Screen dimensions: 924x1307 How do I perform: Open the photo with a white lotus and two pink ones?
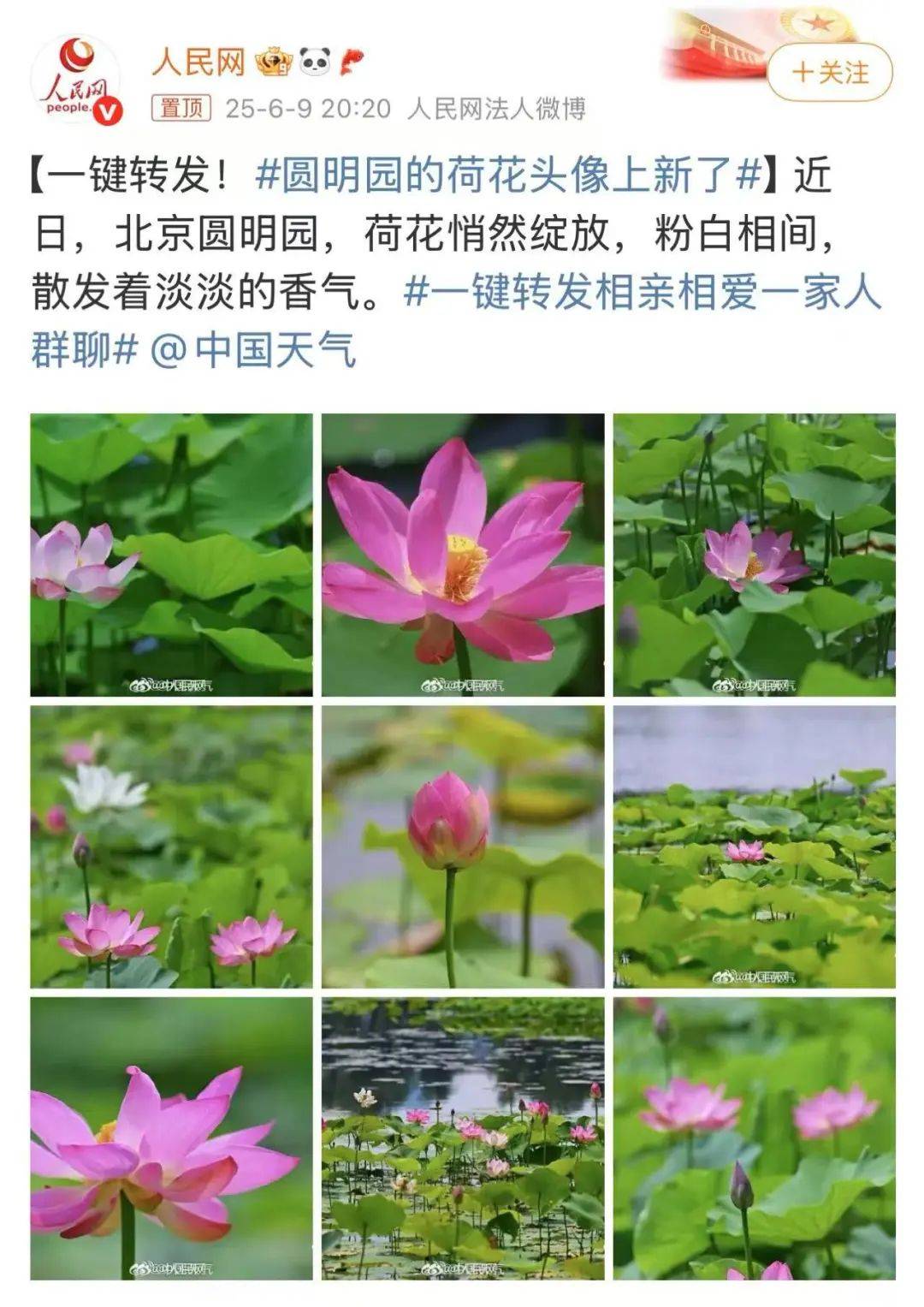click(171, 847)
